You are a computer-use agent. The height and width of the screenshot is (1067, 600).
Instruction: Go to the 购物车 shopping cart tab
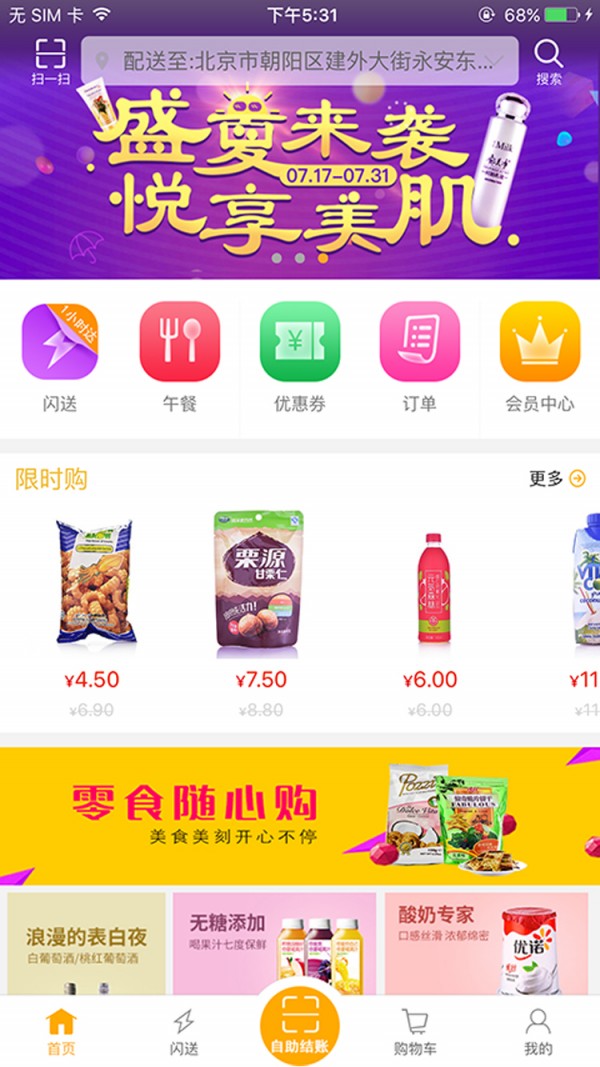point(415,1032)
